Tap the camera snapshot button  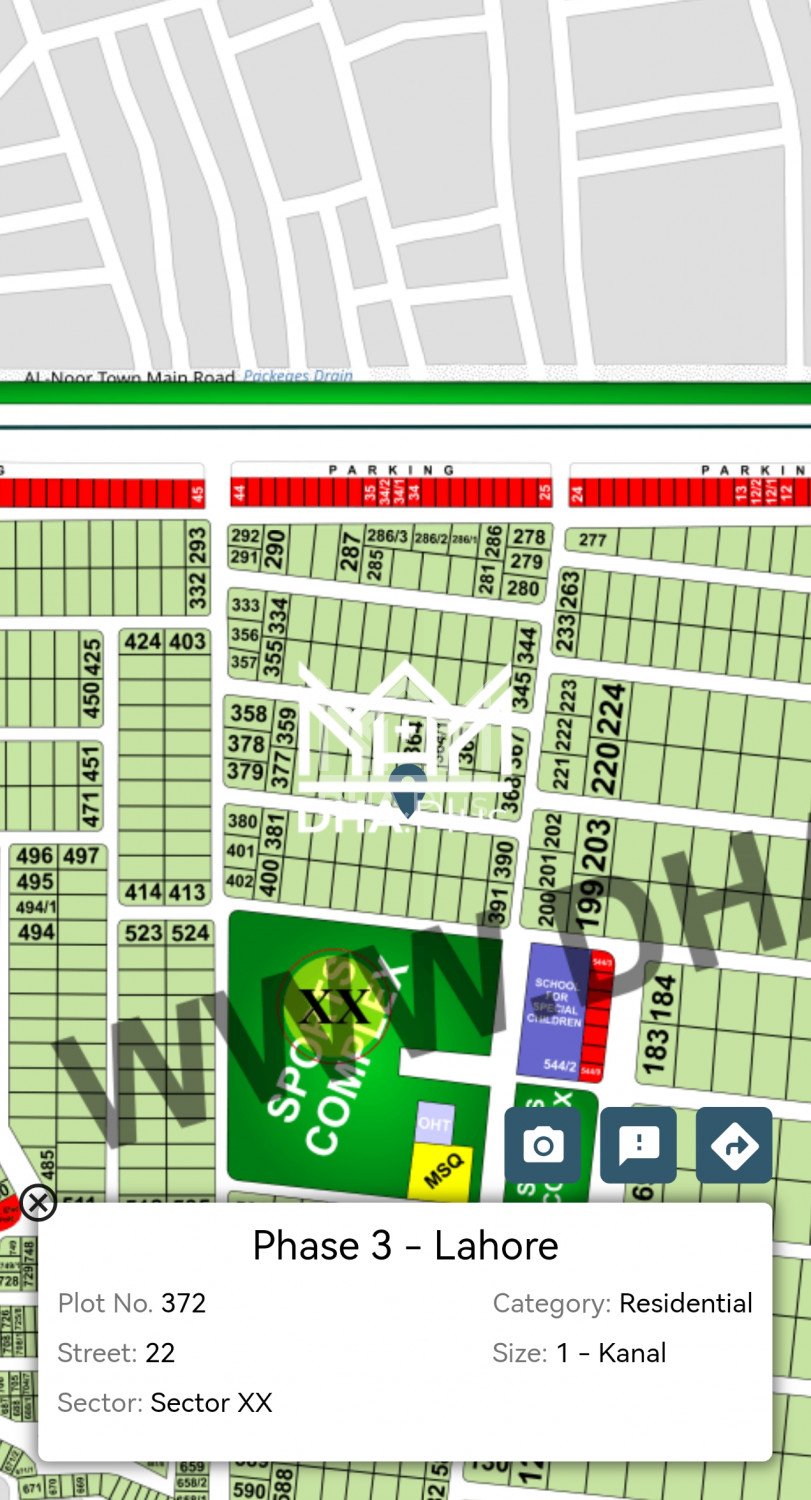[x=543, y=1145]
